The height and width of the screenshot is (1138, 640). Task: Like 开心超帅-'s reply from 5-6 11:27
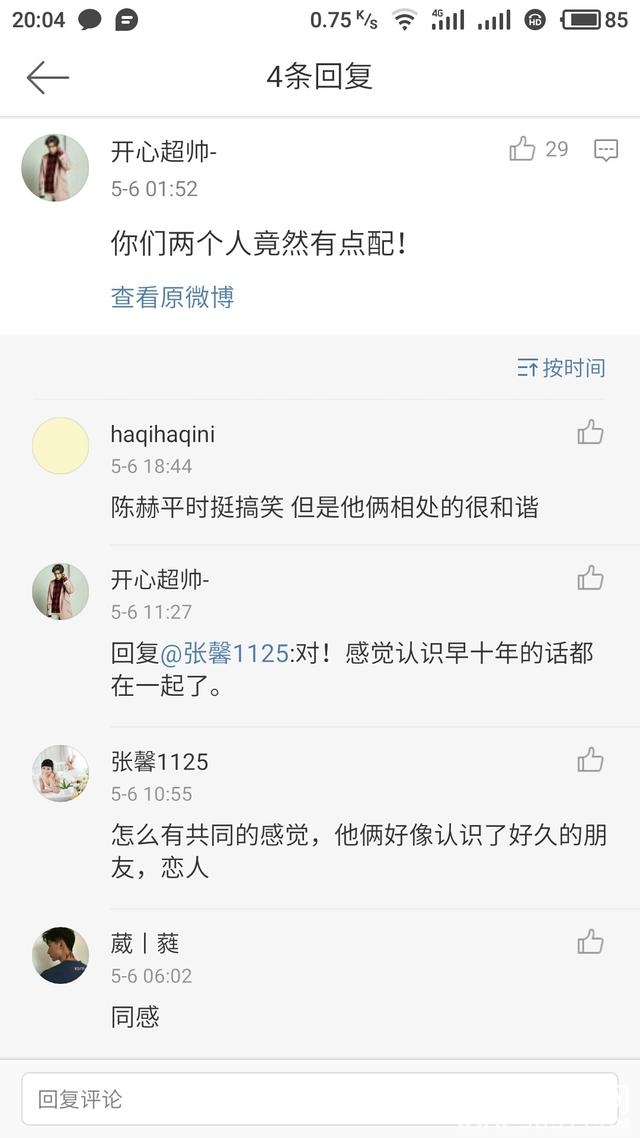pyautogui.click(x=590, y=578)
